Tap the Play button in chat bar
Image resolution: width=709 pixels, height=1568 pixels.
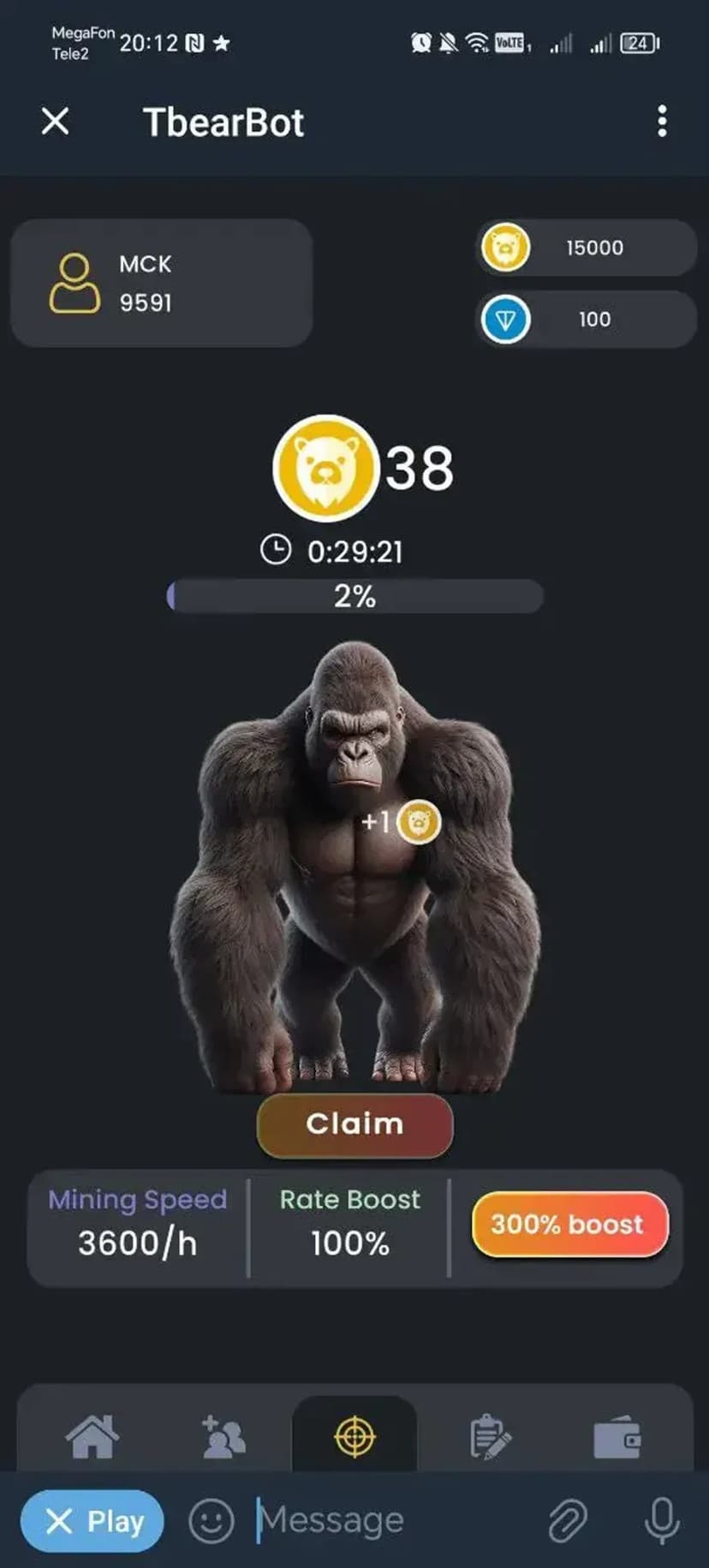click(x=92, y=1521)
